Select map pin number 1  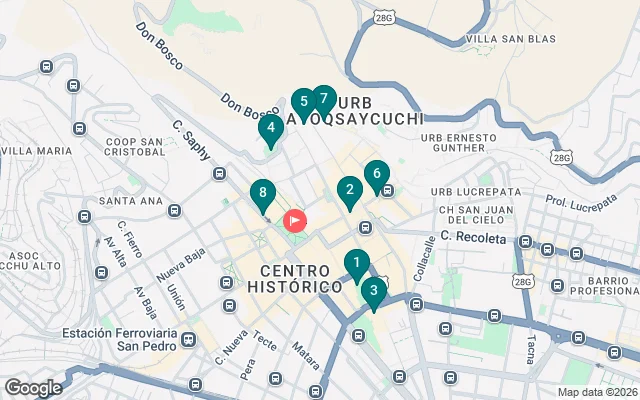tap(356, 265)
